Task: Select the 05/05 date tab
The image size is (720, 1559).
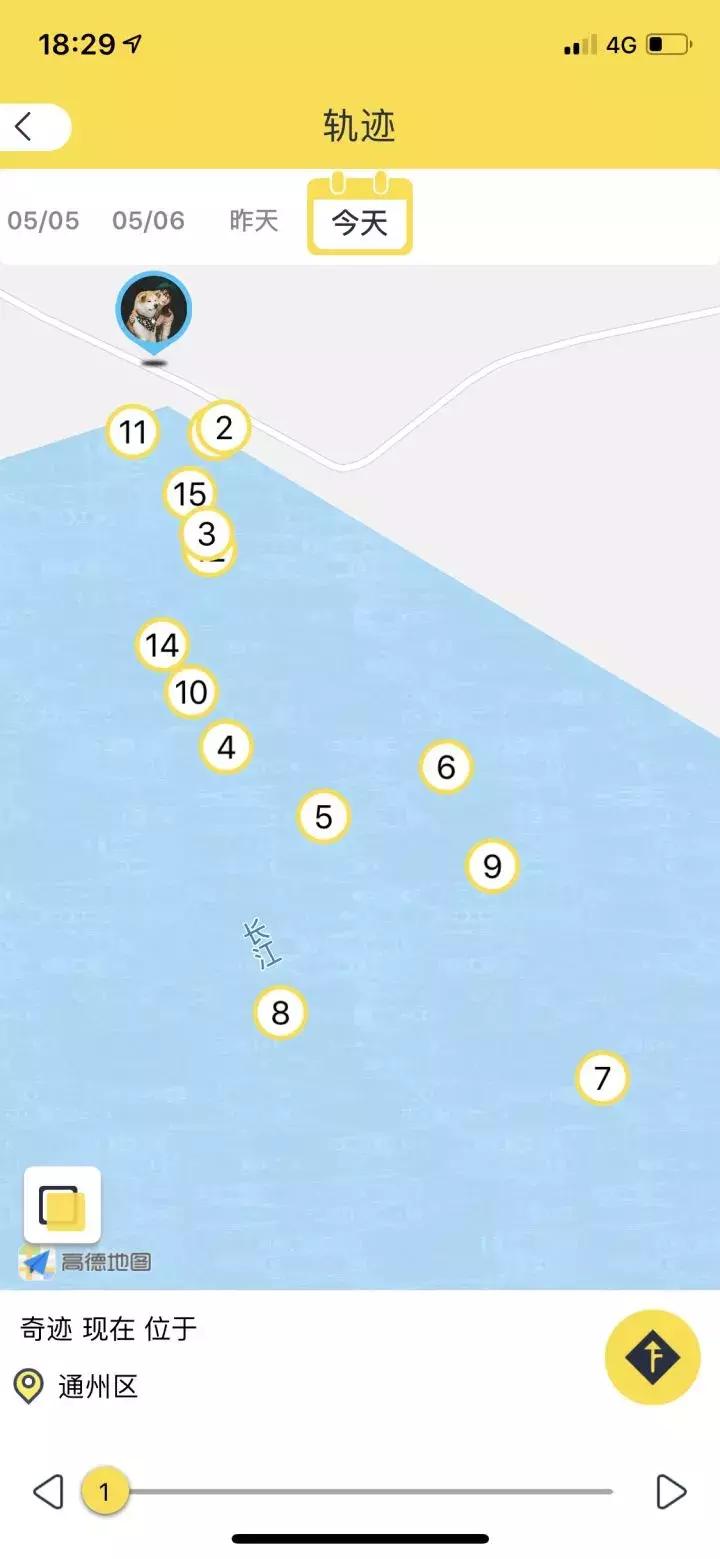Action: click(x=43, y=220)
